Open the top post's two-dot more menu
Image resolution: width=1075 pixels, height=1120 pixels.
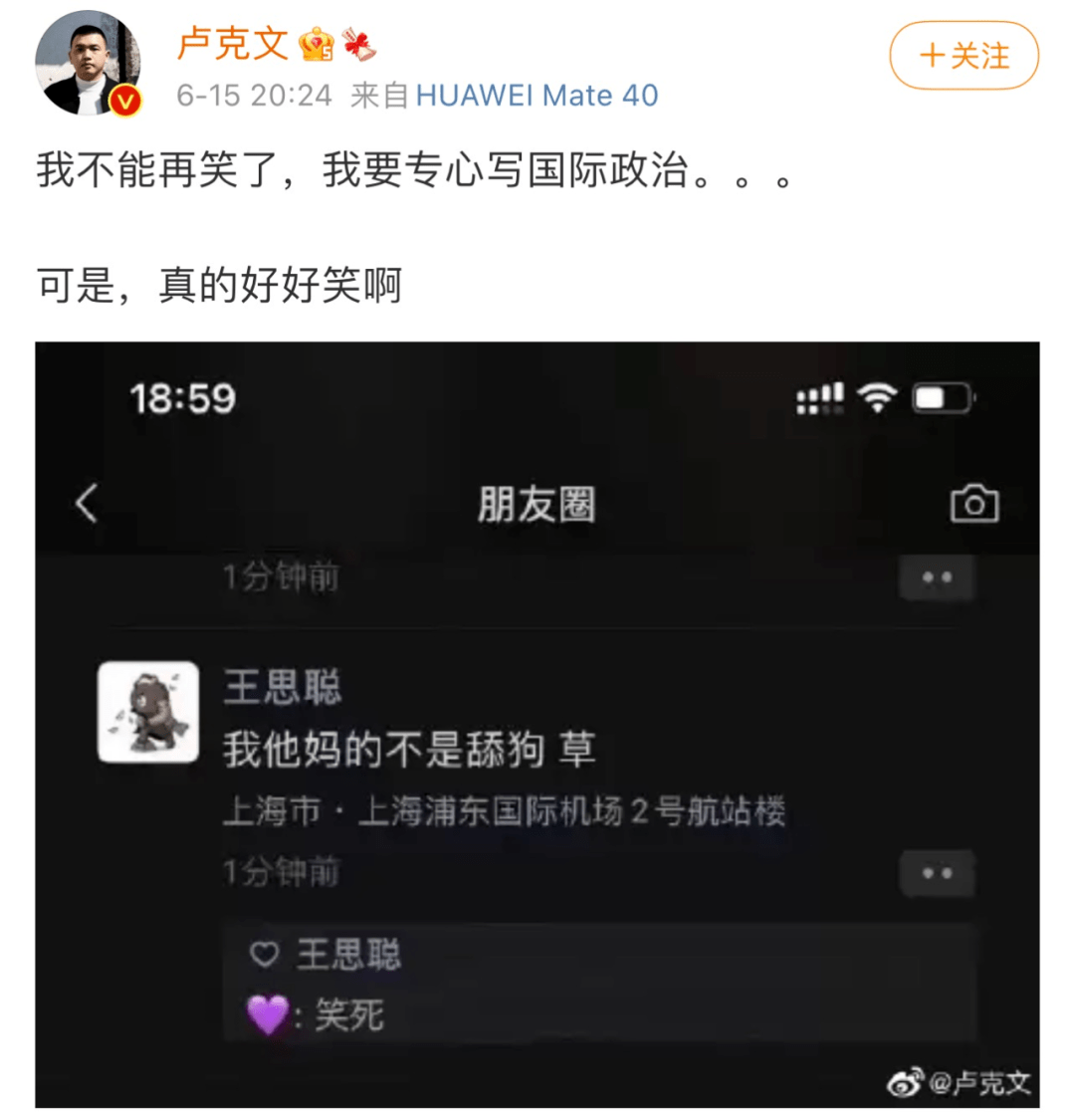(x=937, y=575)
